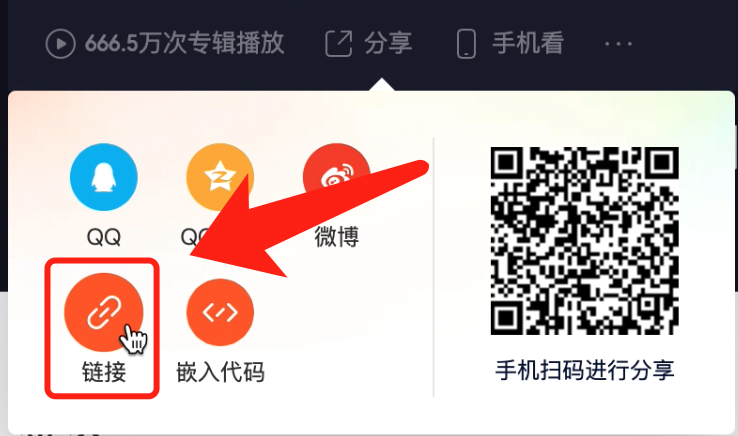Open the three-dot overflow menu
Image resolution: width=738 pixels, height=436 pixels.
pyautogui.click(x=619, y=44)
